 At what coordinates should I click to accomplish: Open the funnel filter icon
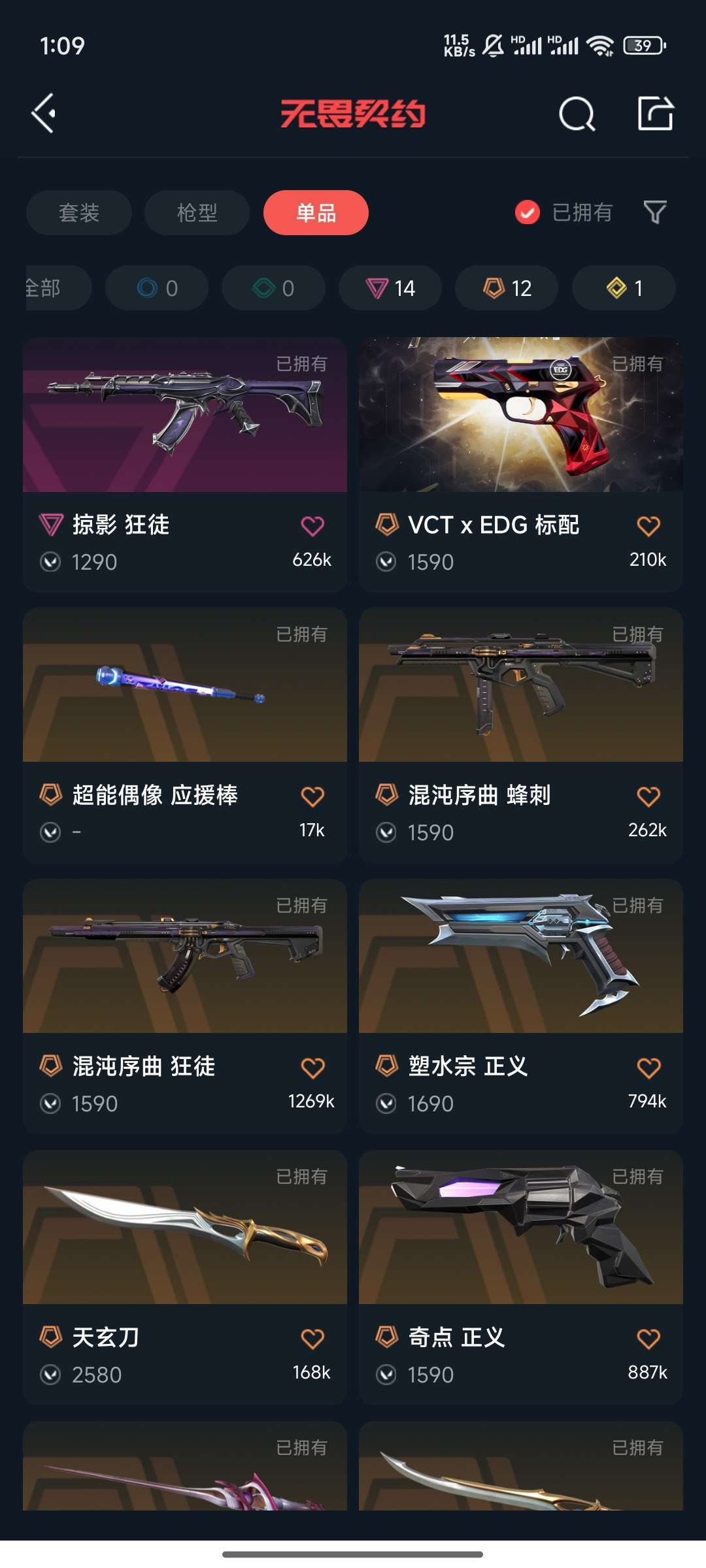[x=655, y=212]
